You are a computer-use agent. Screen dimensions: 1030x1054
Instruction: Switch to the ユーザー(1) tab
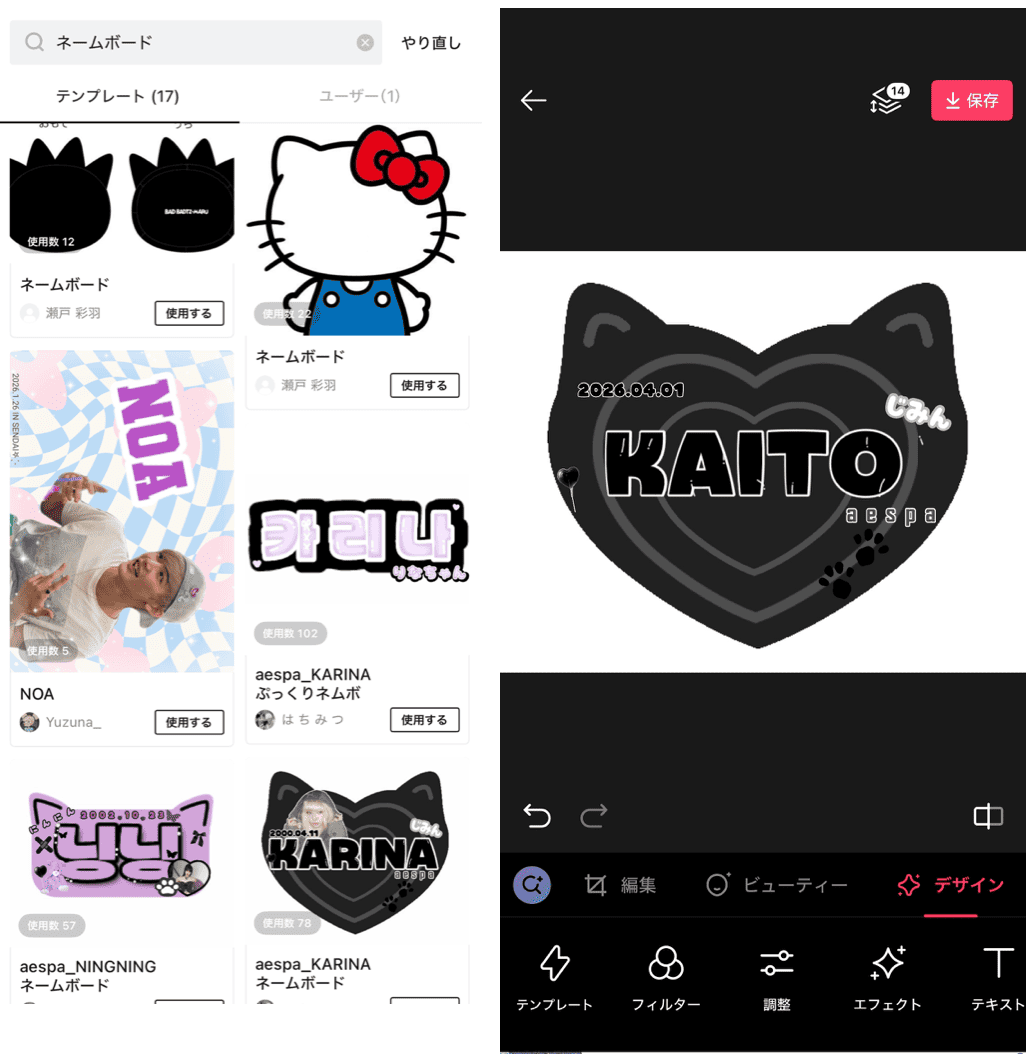click(359, 96)
